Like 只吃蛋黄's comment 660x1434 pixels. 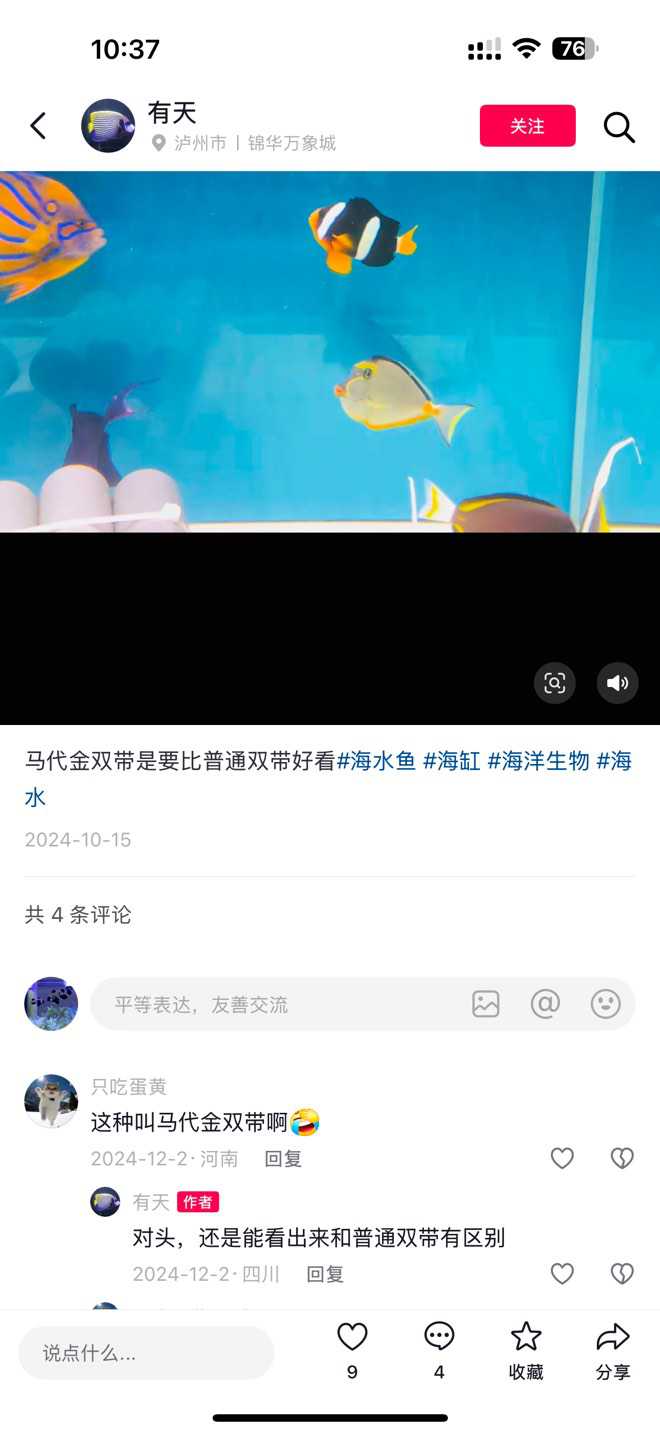pyautogui.click(x=562, y=1158)
